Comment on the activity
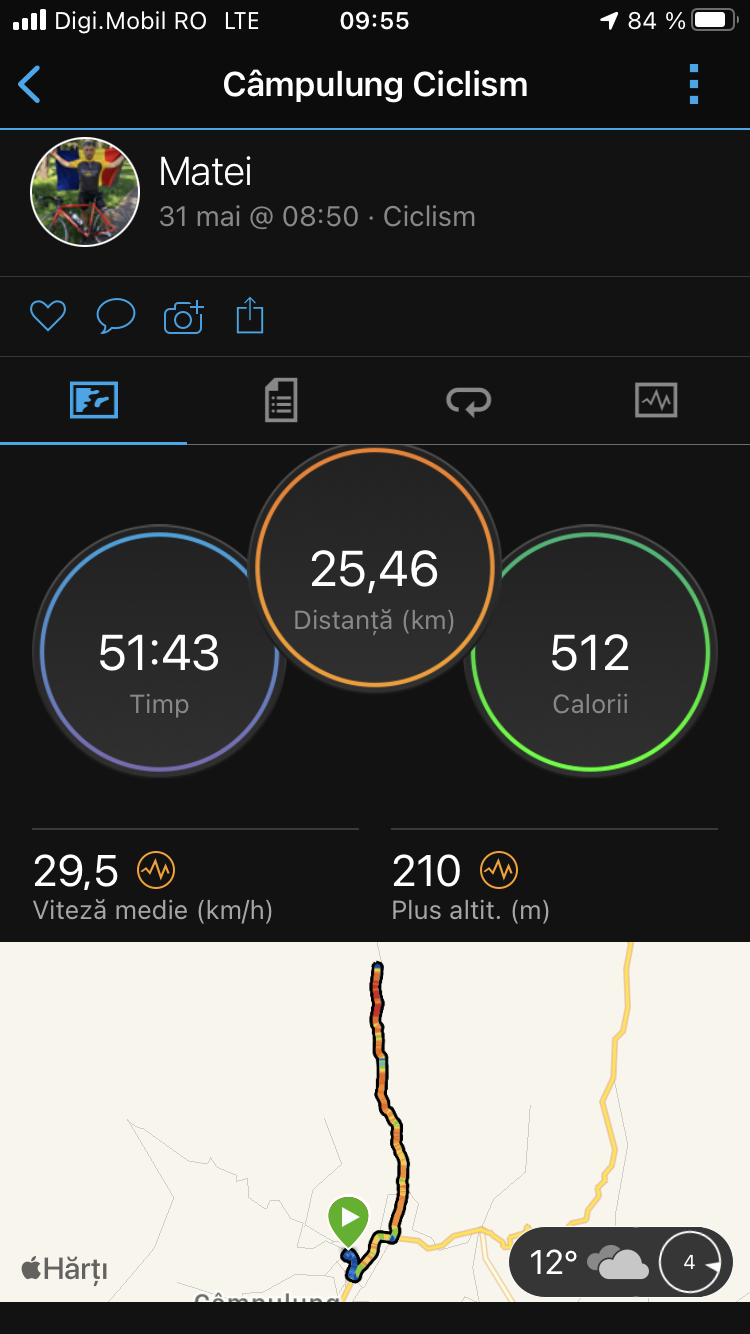Image resolution: width=750 pixels, height=1334 pixels. click(x=115, y=317)
